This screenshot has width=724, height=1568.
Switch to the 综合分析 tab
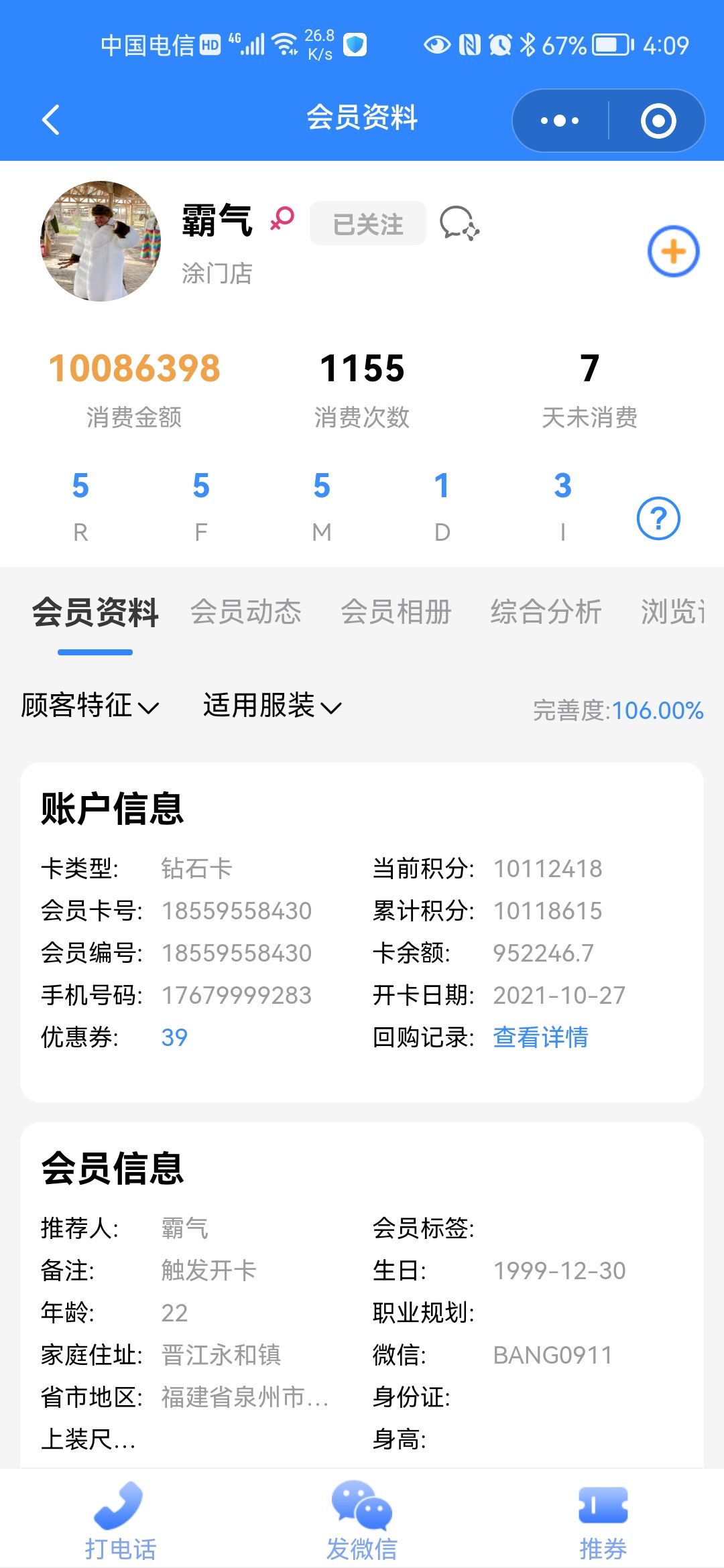tap(546, 612)
